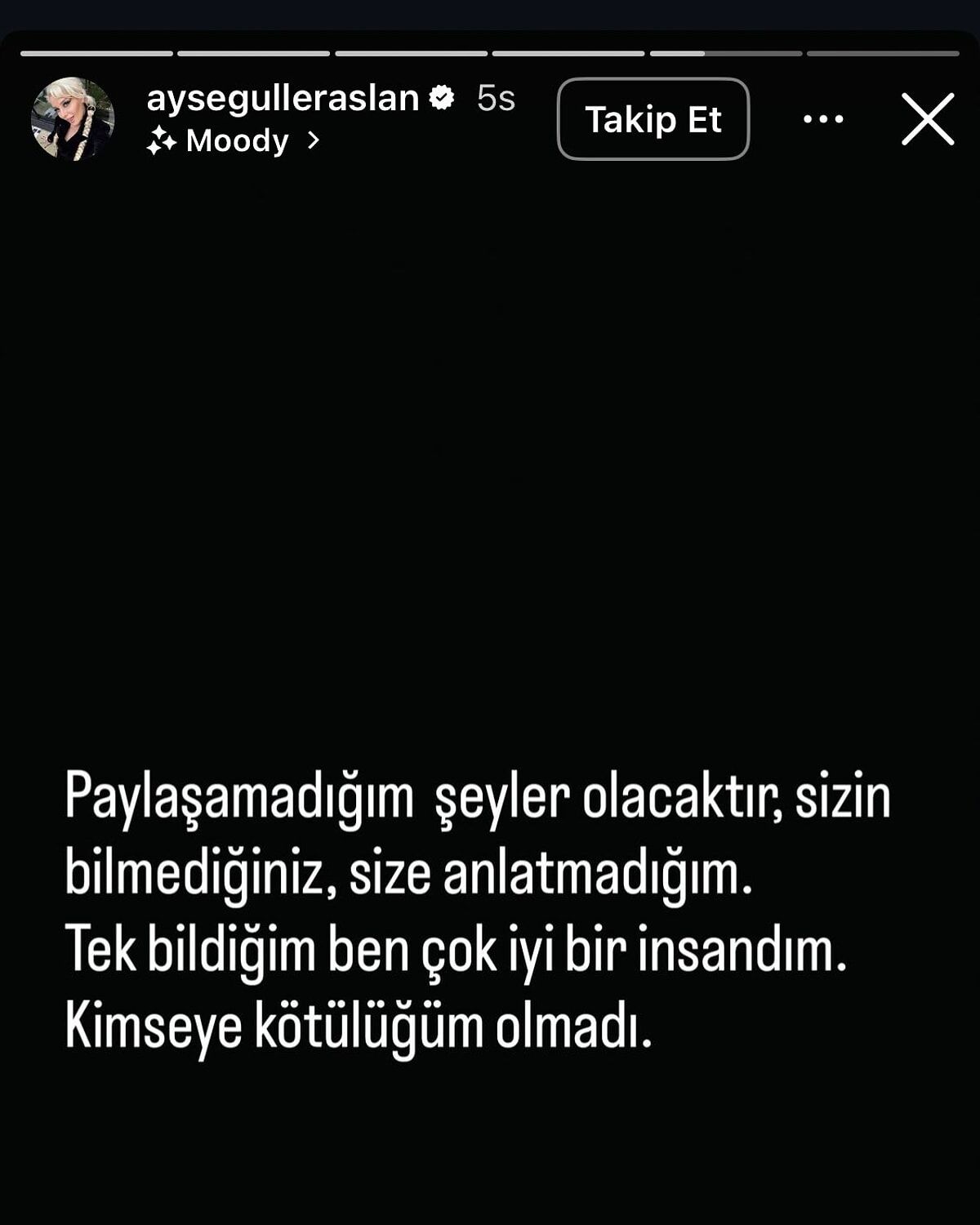Open the Moody filter label
The width and height of the screenshot is (980, 1225).
coord(238,142)
